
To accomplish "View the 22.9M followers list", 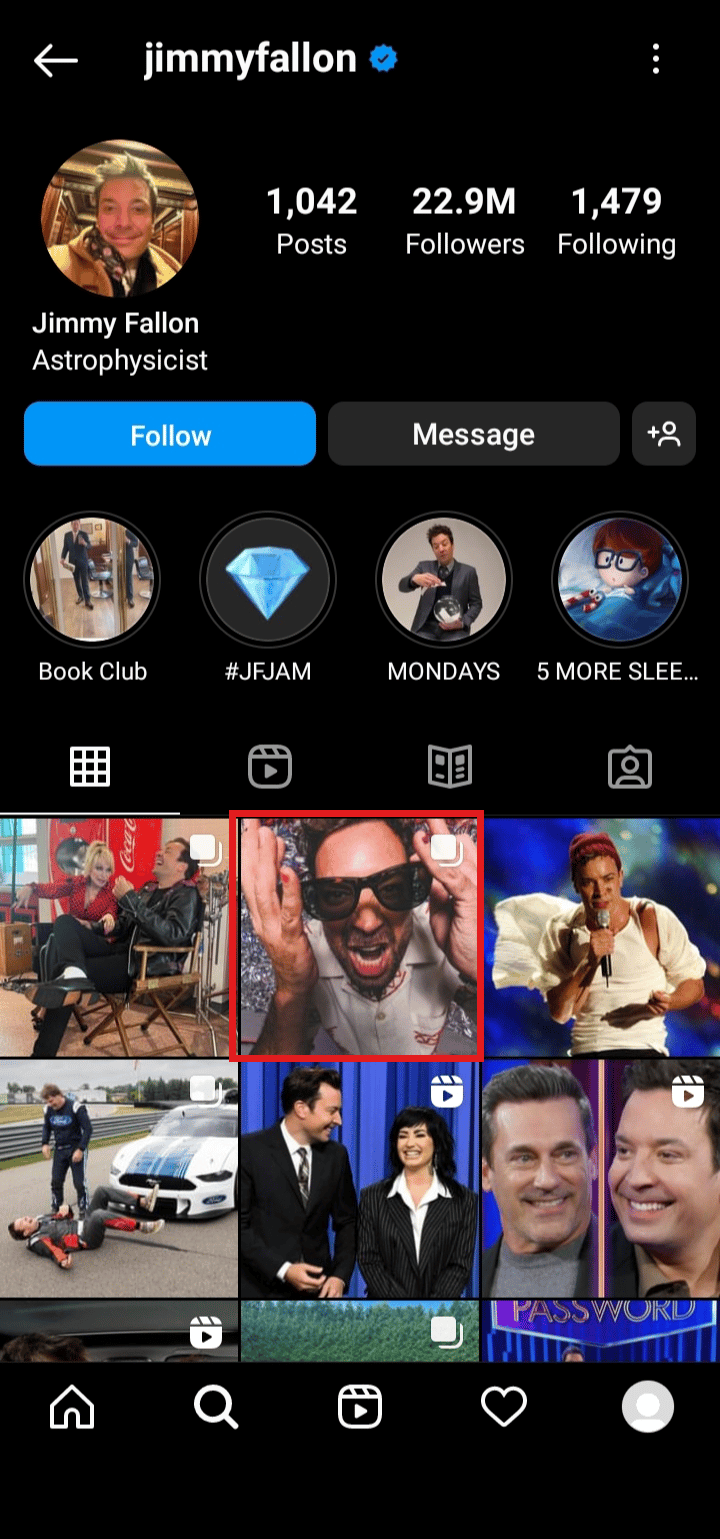I will click(x=464, y=221).
